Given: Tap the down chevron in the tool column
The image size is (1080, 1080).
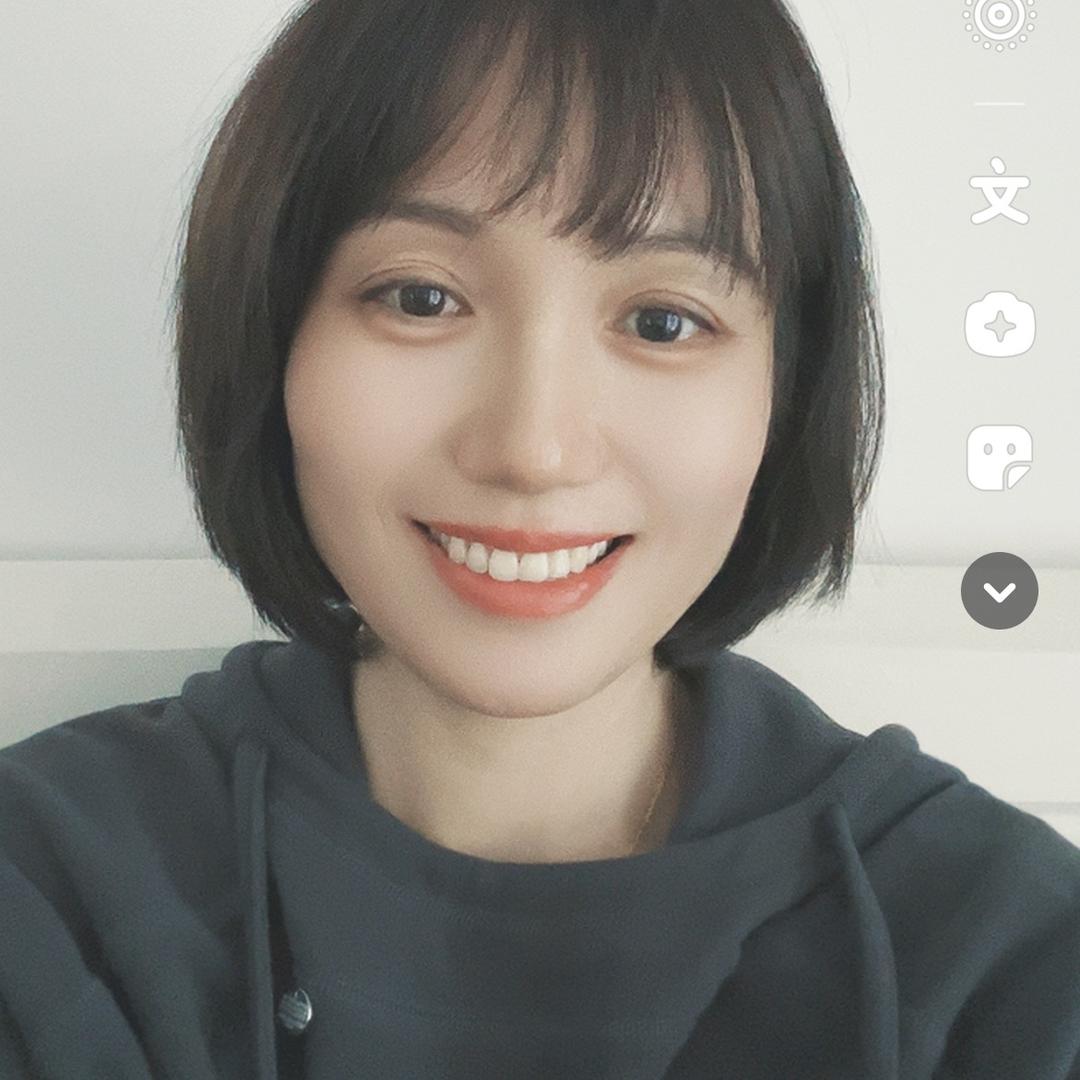Looking at the screenshot, I should [999, 591].
